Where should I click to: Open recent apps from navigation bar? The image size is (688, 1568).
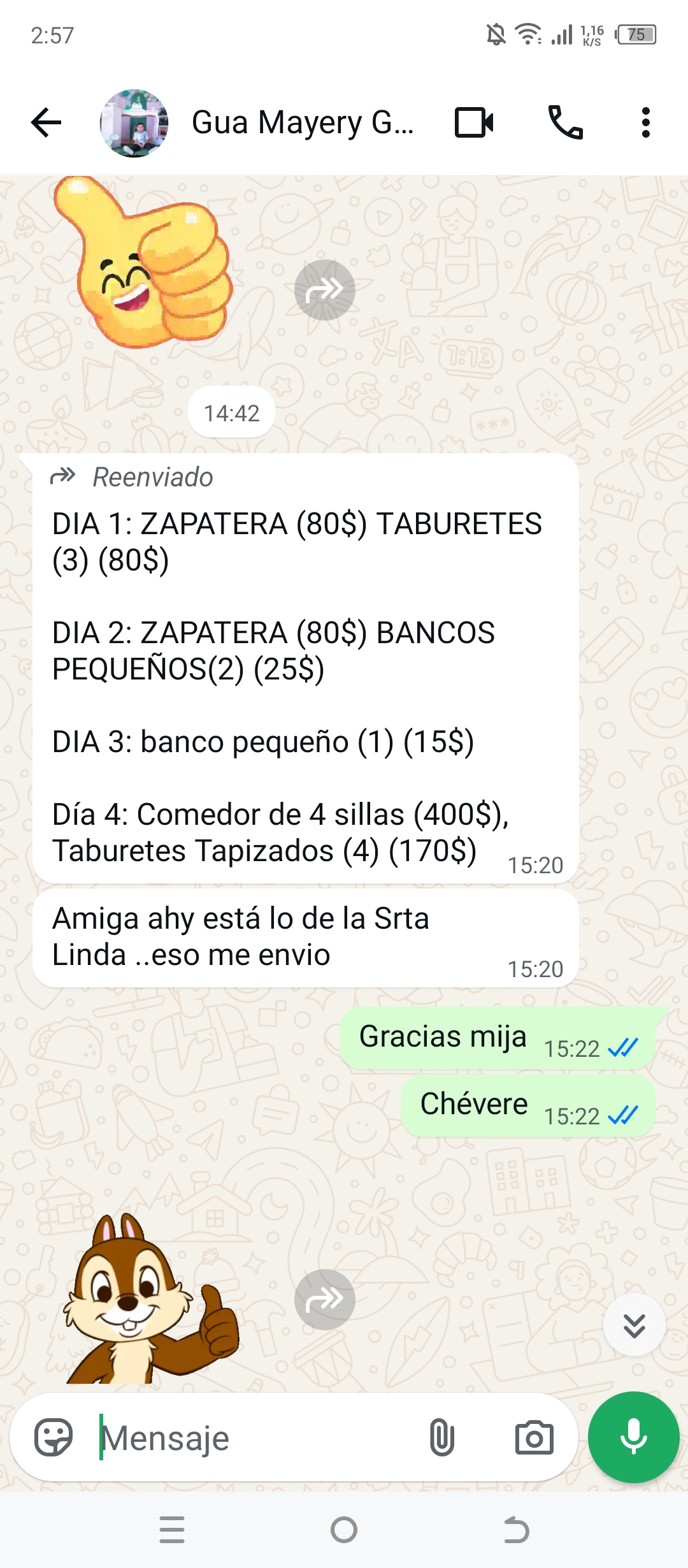click(x=172, y=1530)
